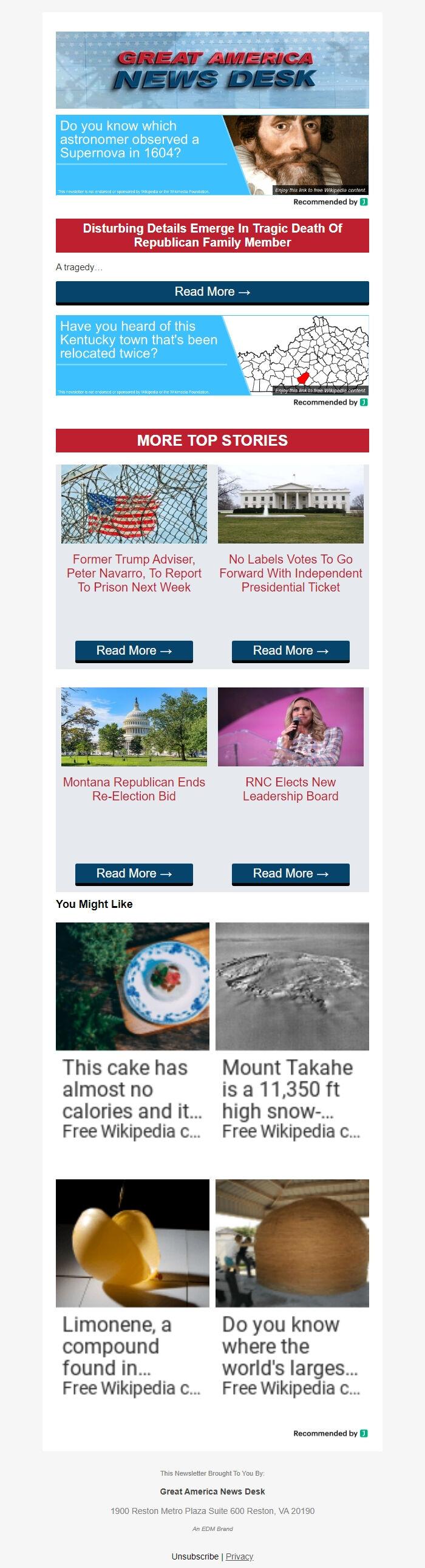The width and height of the screenshot is (425, 1568).
Task: Read more on No Labels presidential ticket
Action: click(x=290, y=650)
